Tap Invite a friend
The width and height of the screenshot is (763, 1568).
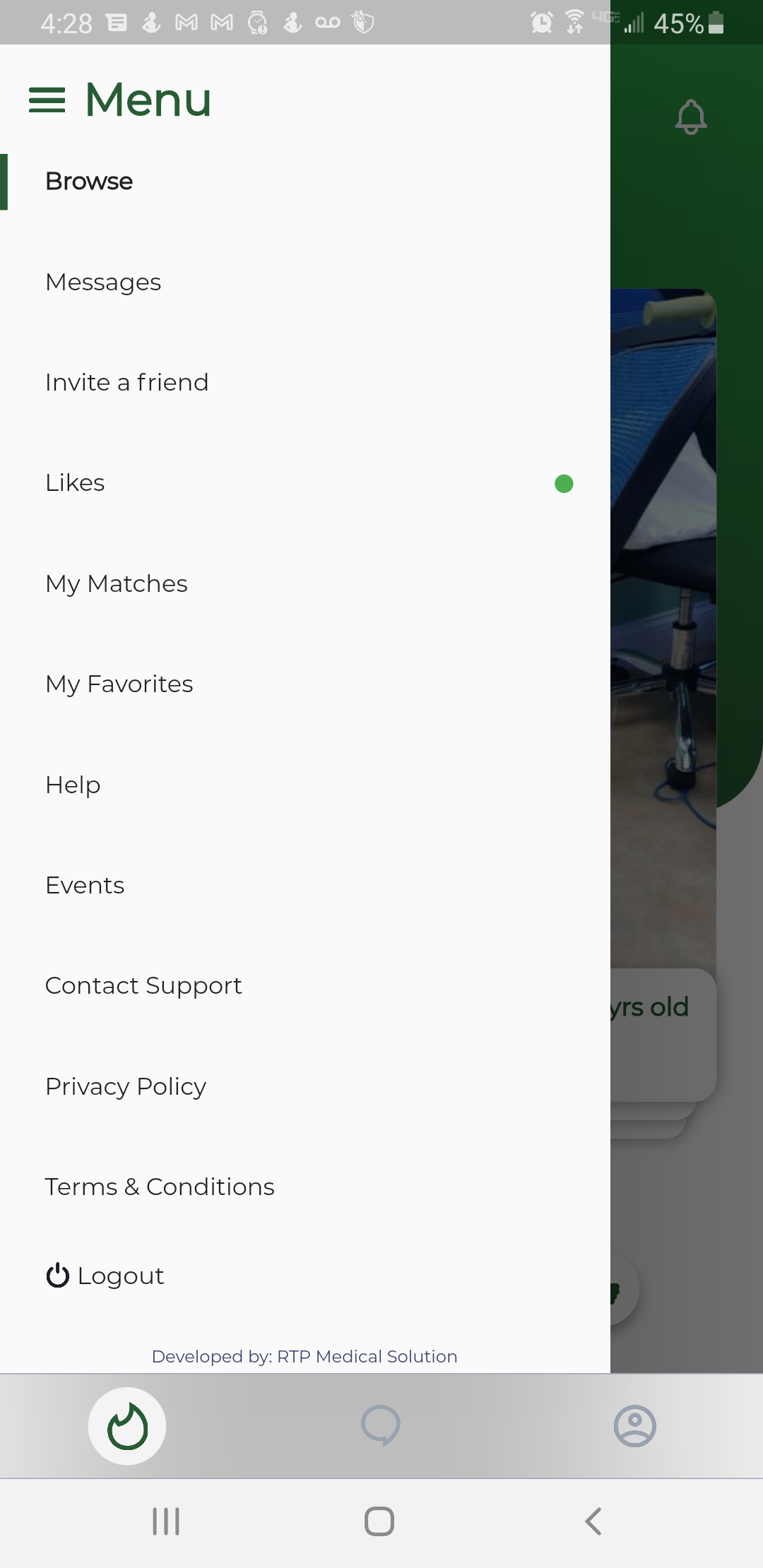tap(127, 383)
